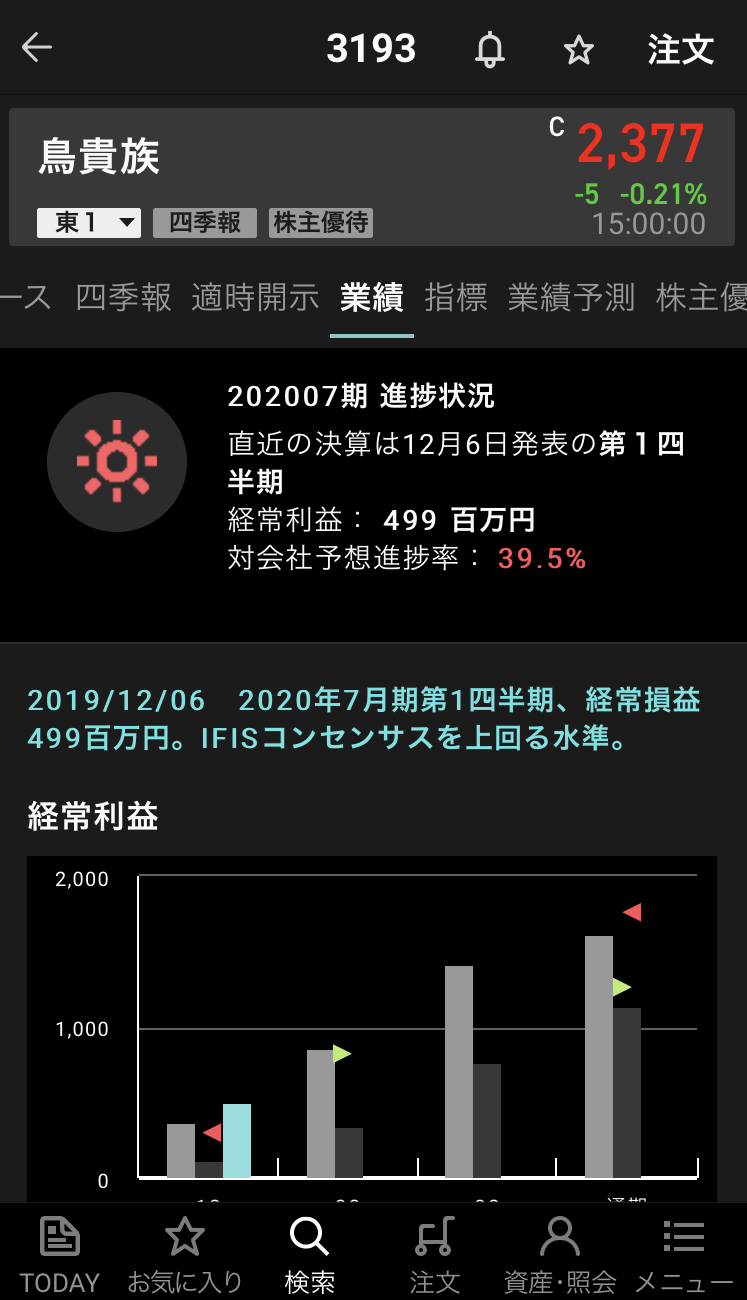Open the 東1 market dropdown
Viewport: 747px width, 1300px height.
[x=89, y=222]
